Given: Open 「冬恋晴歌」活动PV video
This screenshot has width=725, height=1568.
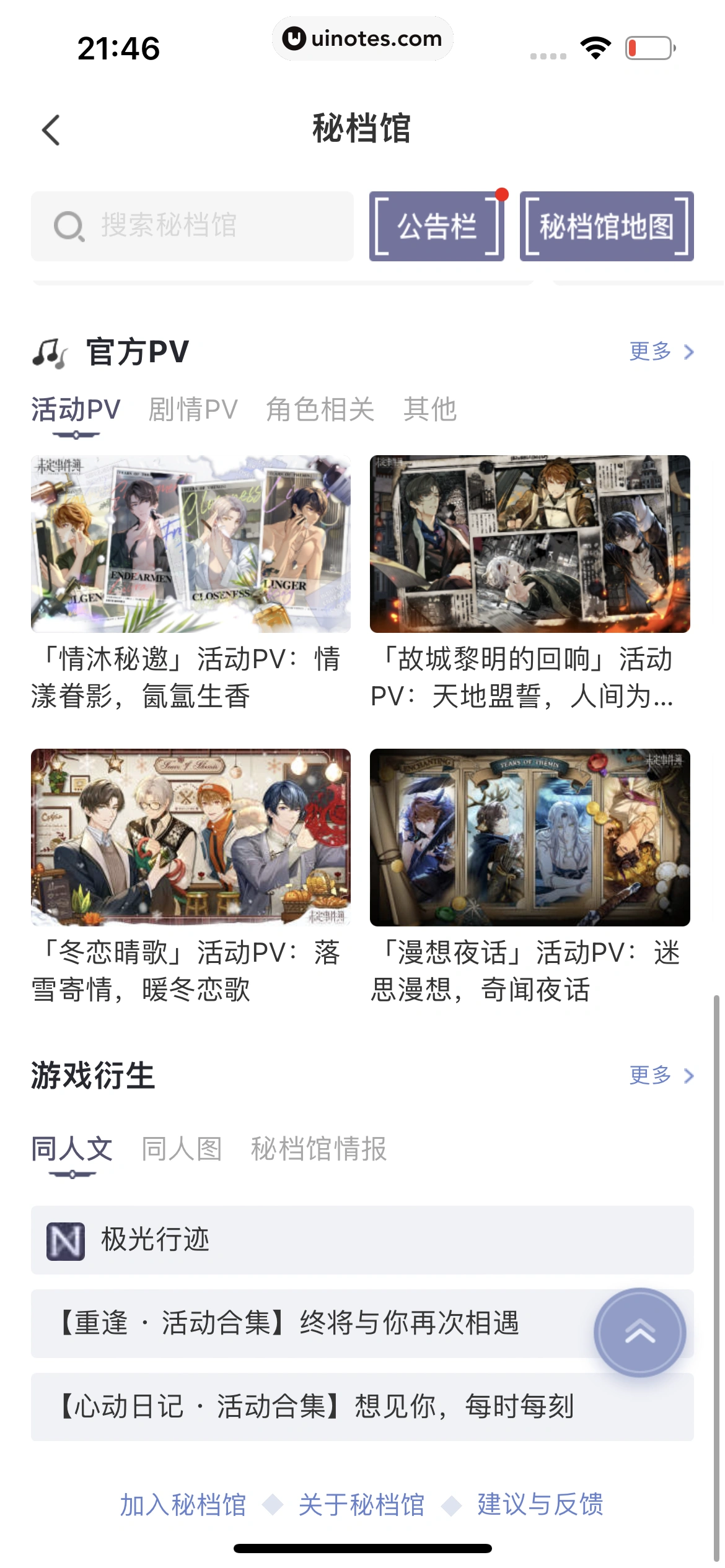Looking at the screenshot, I should [191, 837].
